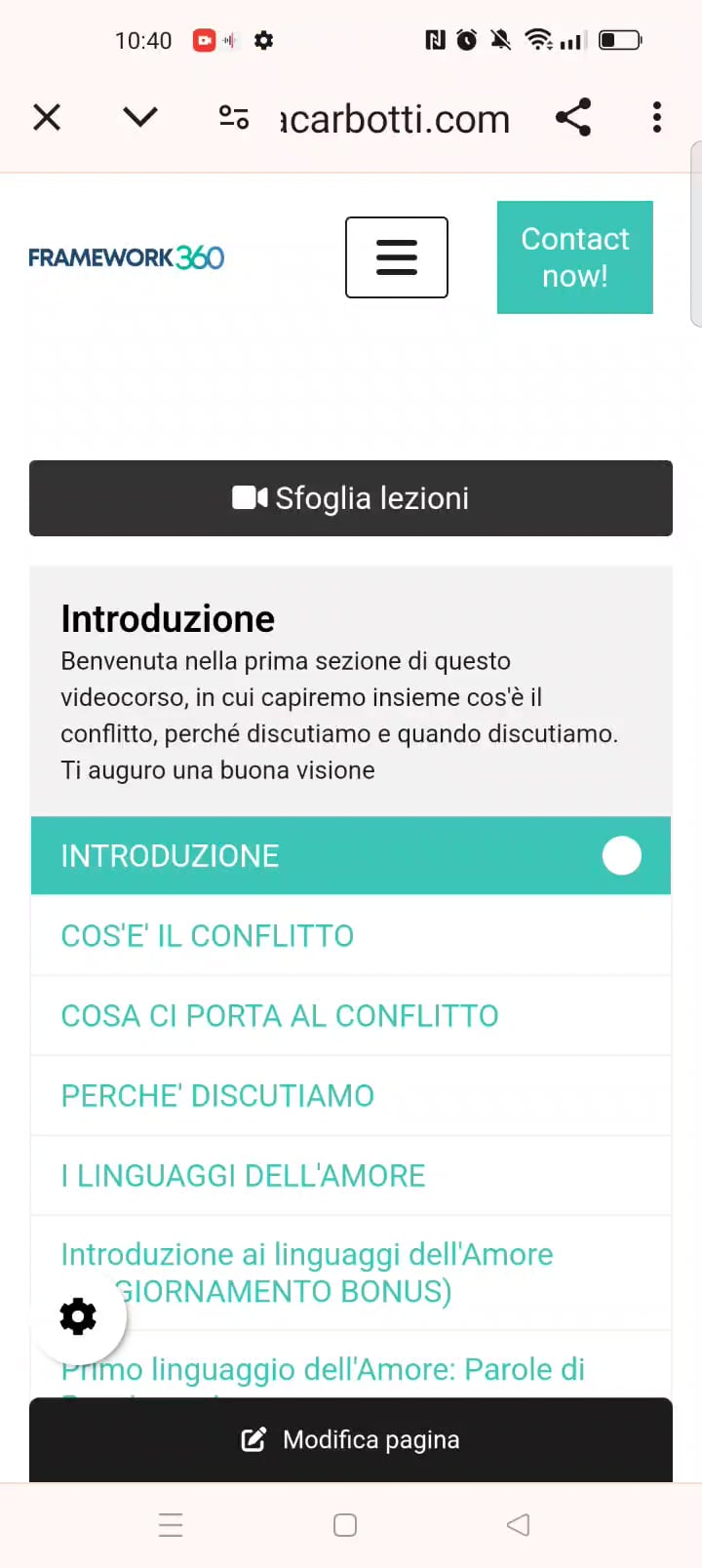Image resolution: width=702 pixels, height=1568 pixels.
Task: Open the hamburger navigation menu
Action: point(397,257)
